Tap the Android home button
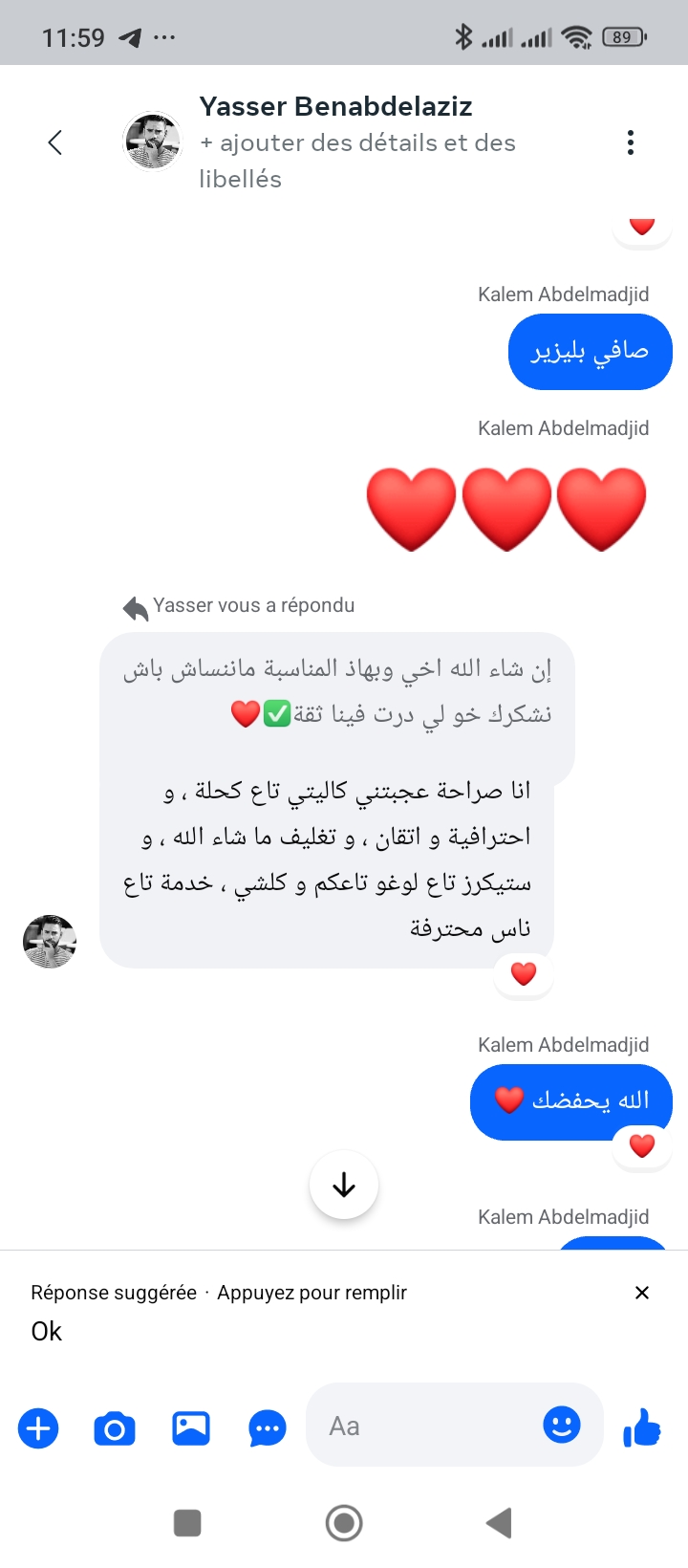This screenshot has width=688, height=1568. (x=344, y=1523)
